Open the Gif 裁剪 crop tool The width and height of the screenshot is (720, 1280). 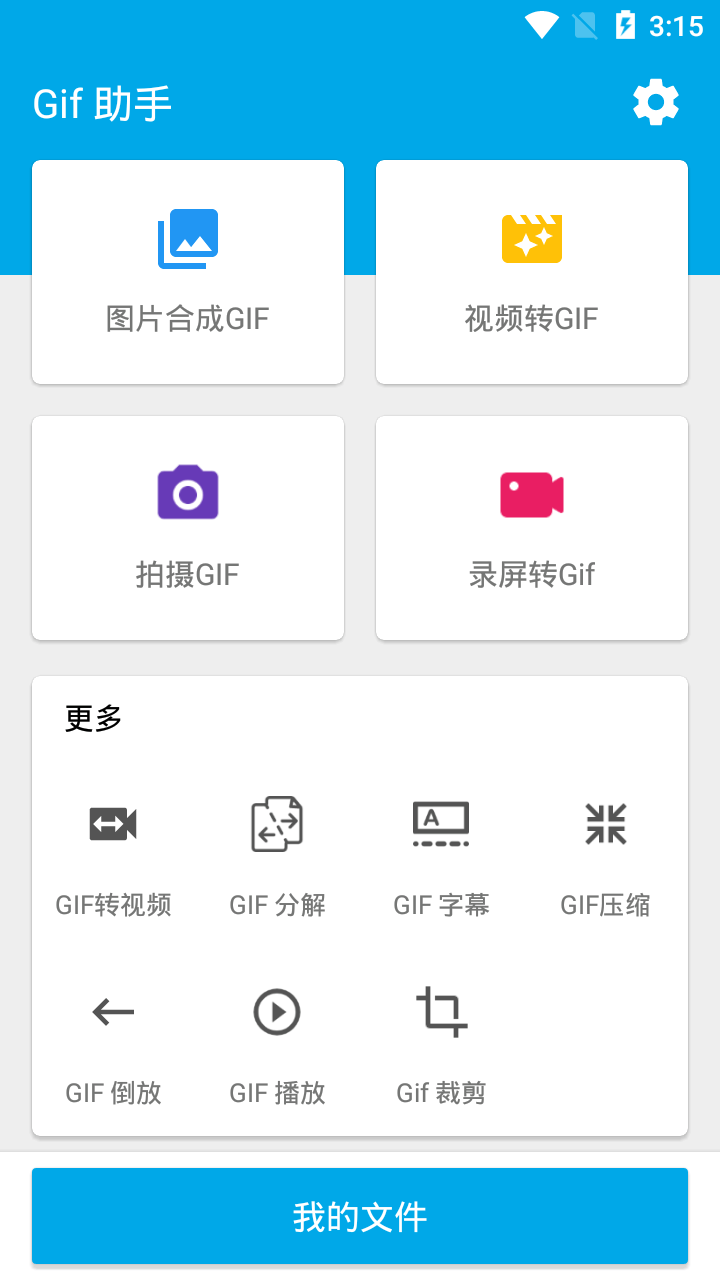click(x=442, y=1044)
